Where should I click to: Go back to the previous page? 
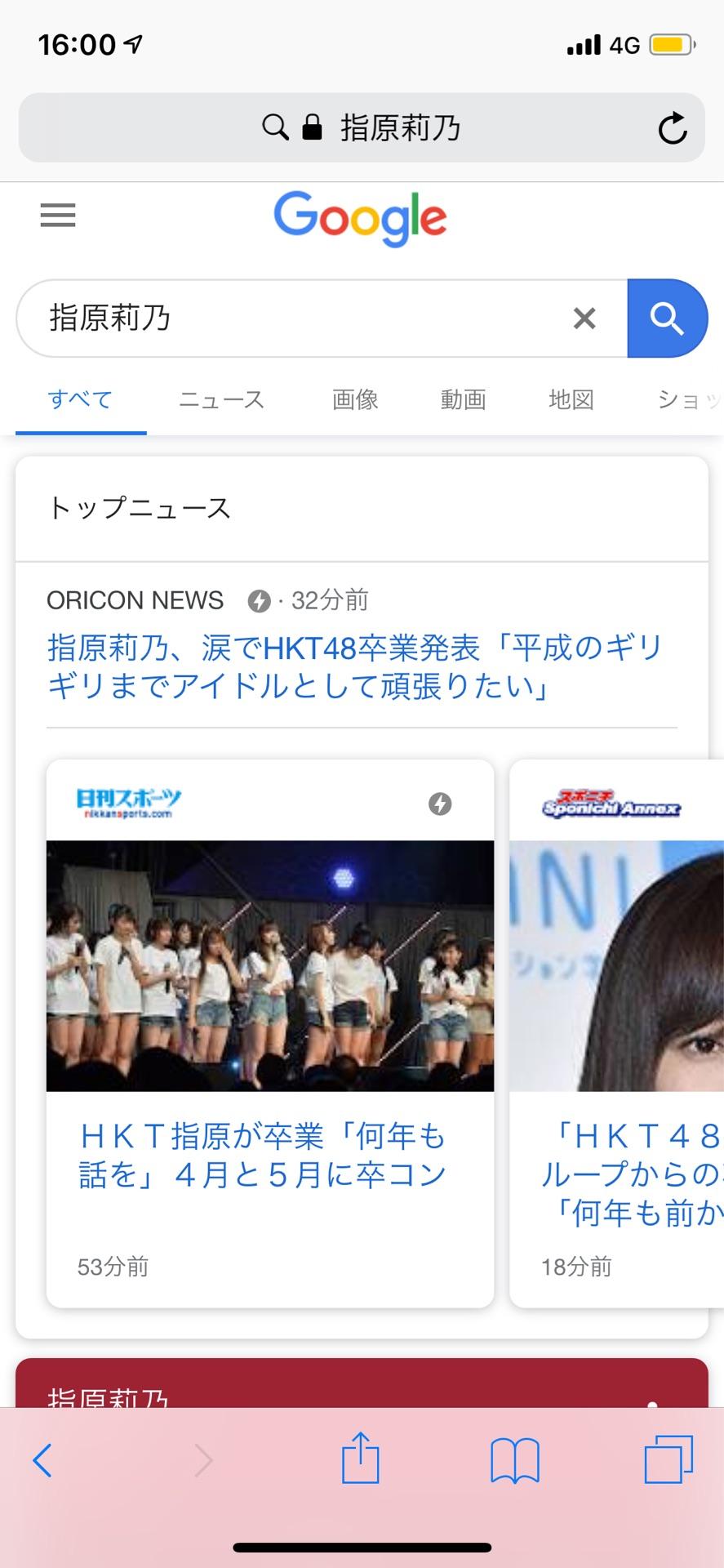pos(42,1459)
